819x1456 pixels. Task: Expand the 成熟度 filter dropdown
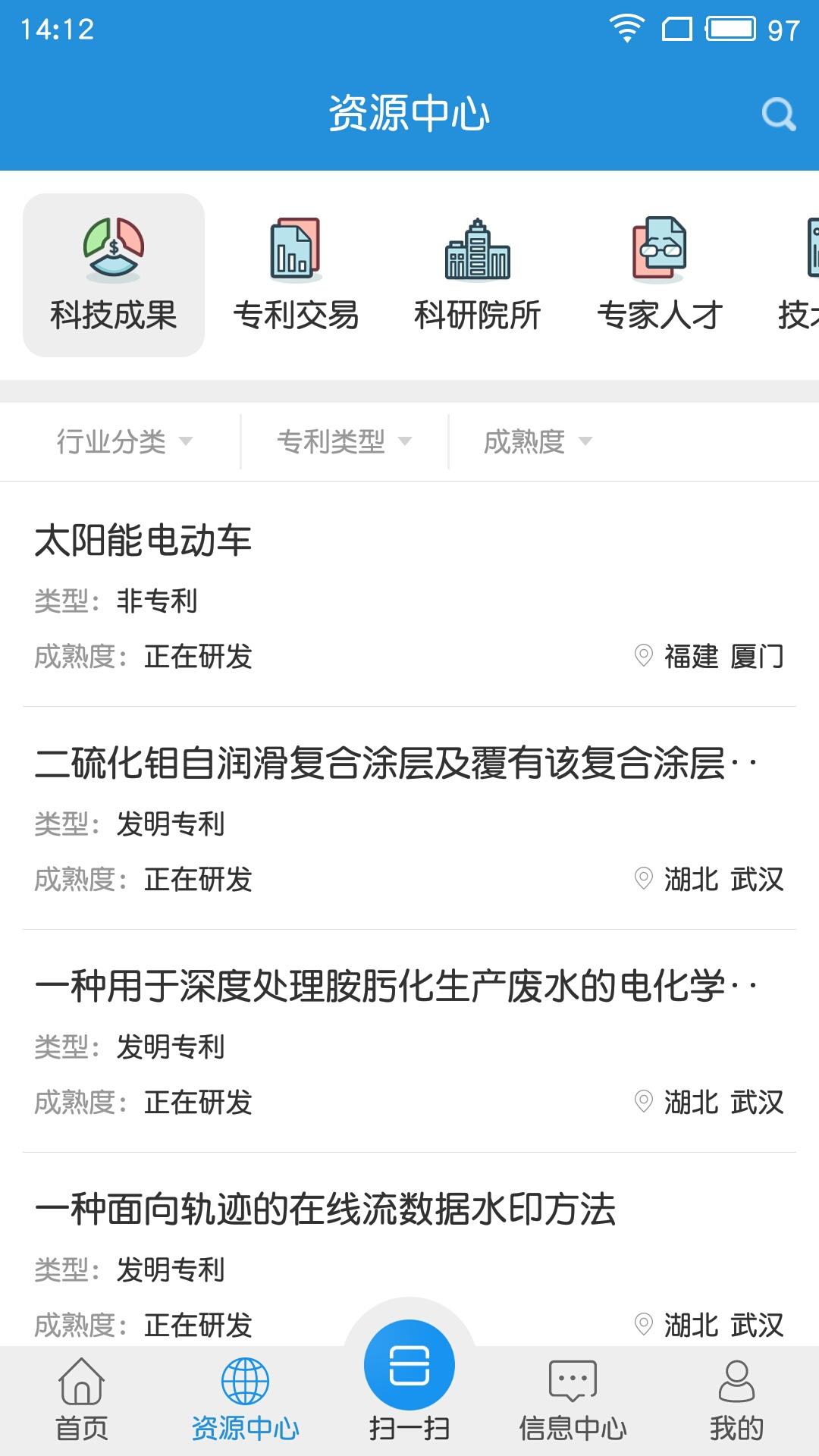[538, 442]
